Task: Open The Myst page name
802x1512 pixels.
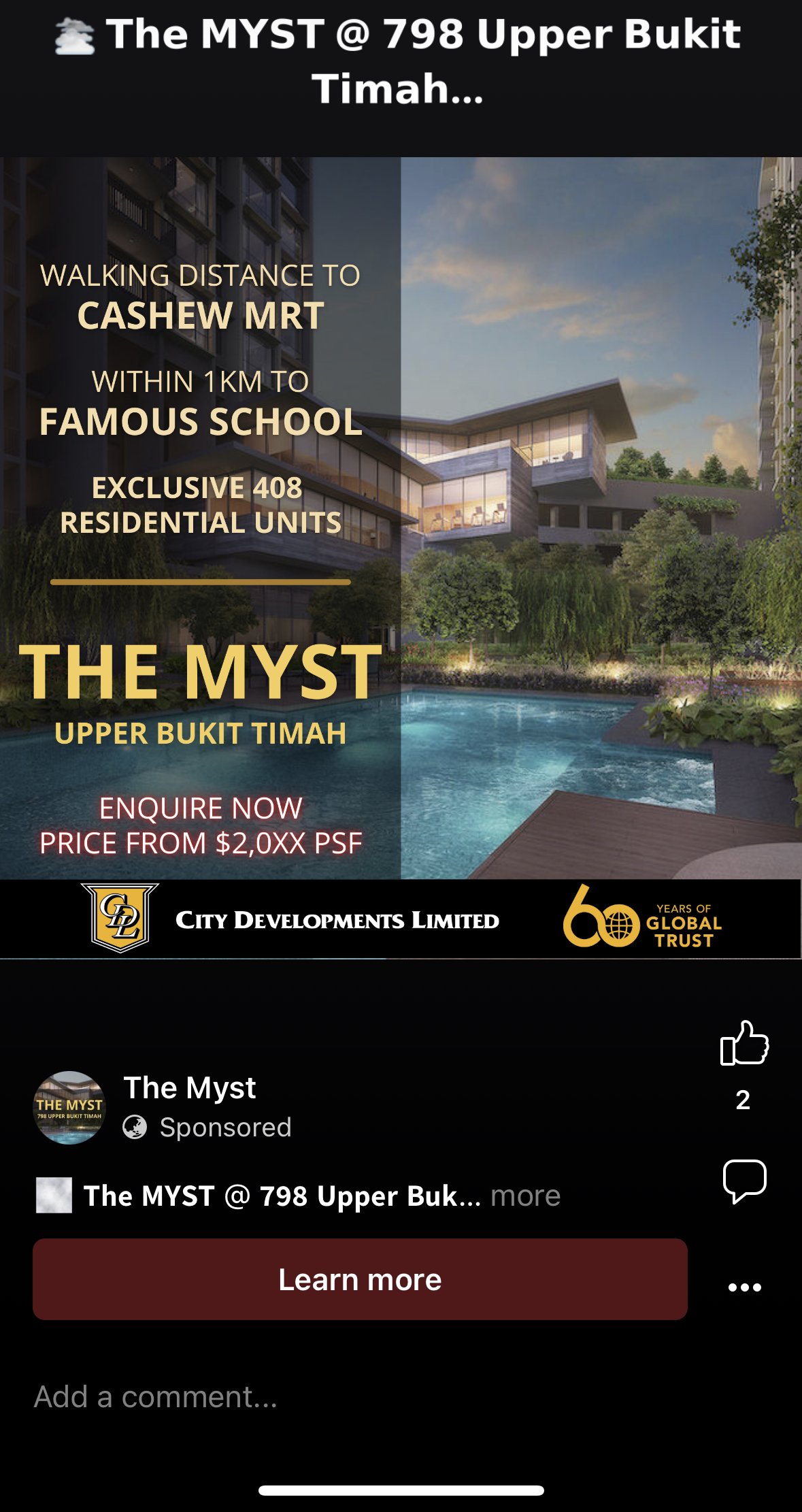Action: click(x=190, y=1087)
